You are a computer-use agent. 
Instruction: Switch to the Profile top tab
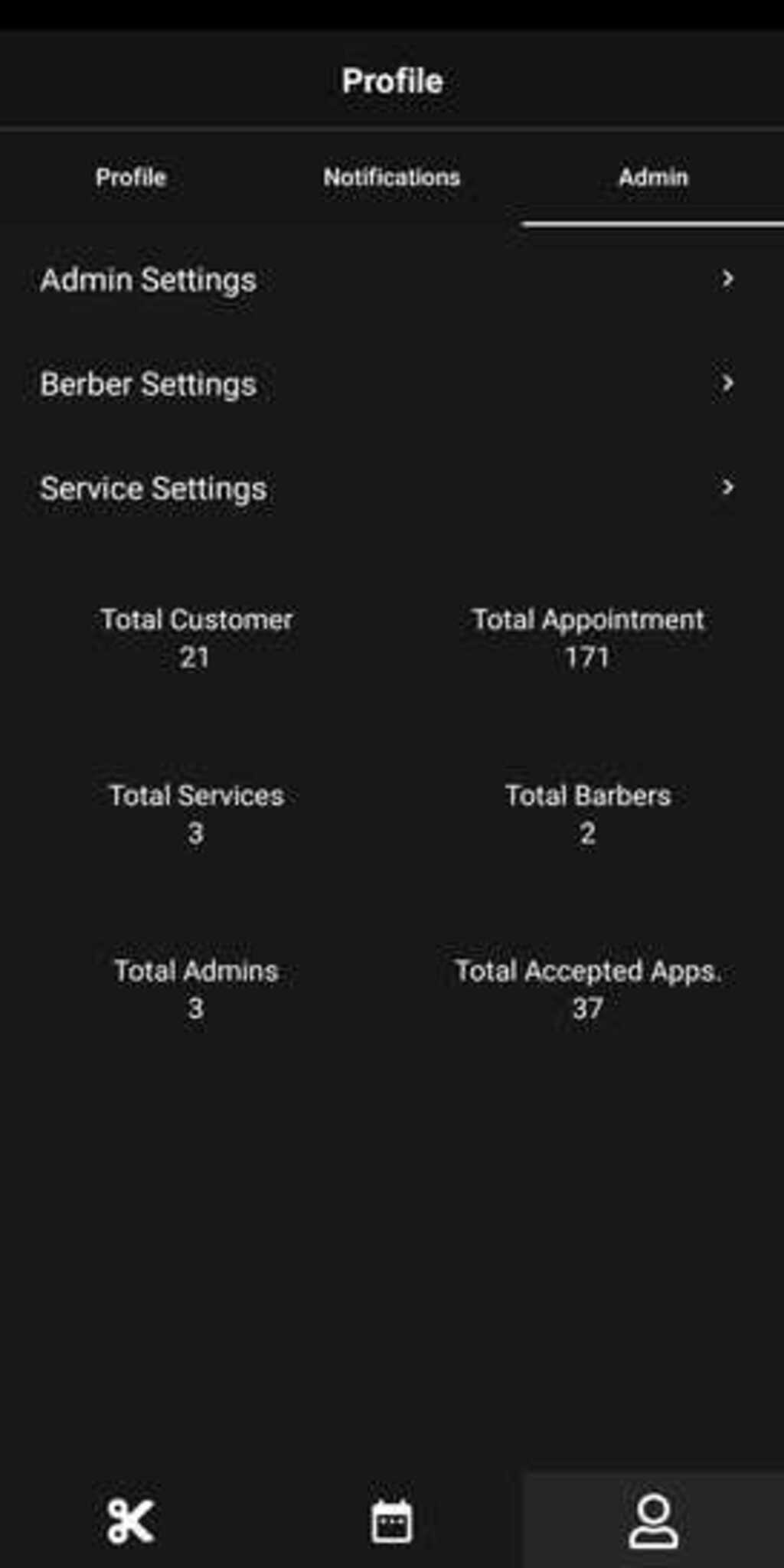(x=131, y=178)
